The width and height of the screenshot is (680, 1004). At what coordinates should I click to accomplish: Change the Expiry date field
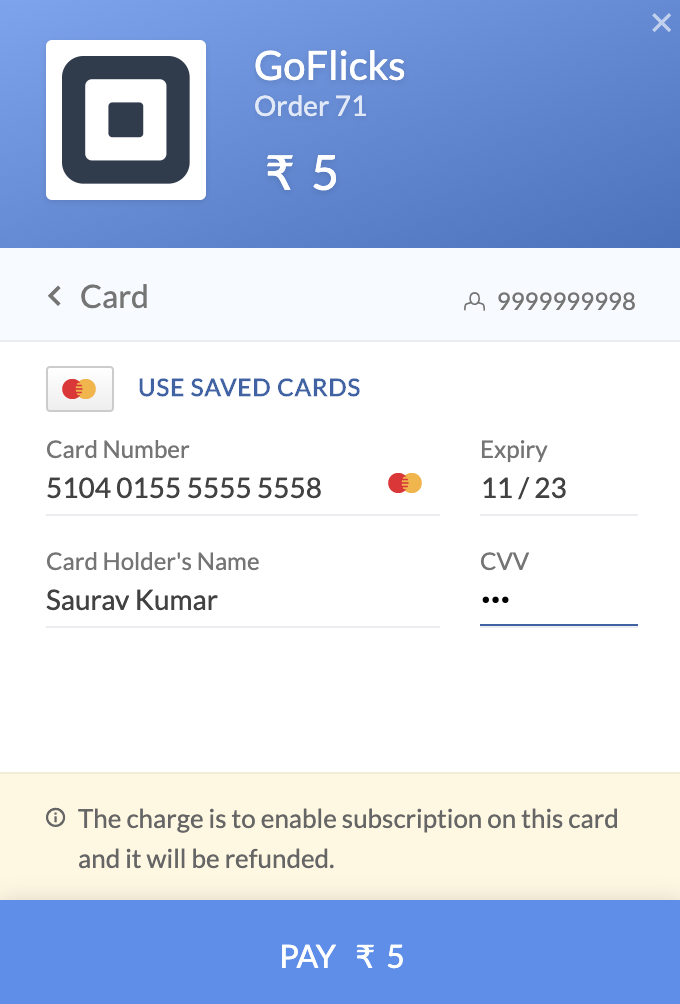(x=557, y=488)
